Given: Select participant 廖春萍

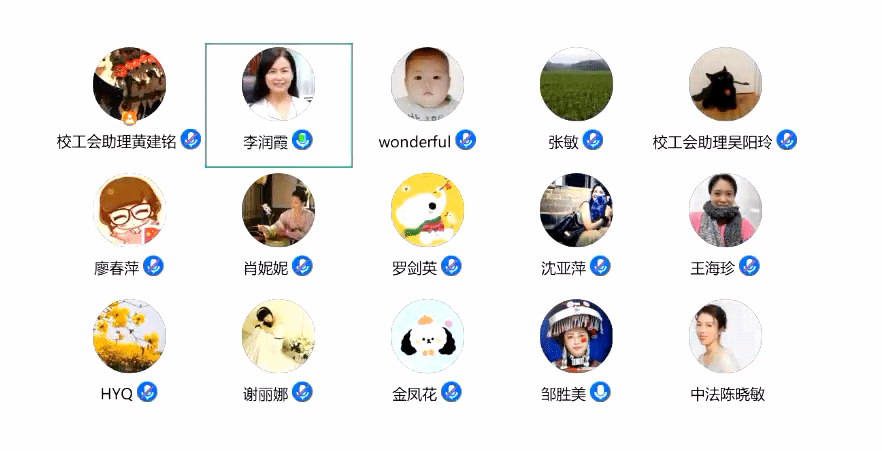Looking at the screenshot, I should coord(129,211).
